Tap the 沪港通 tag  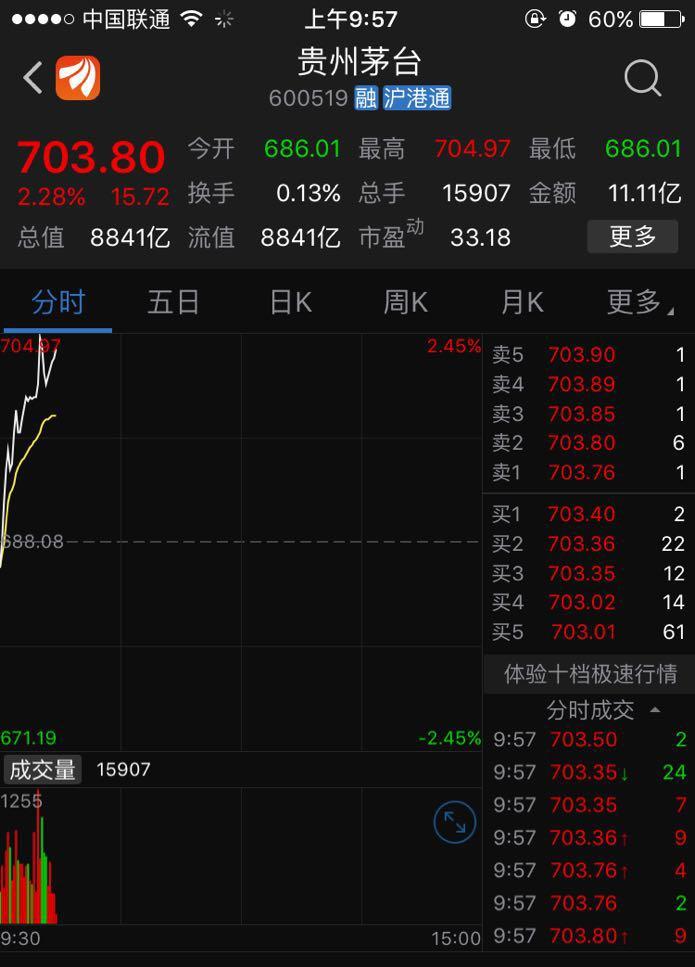tap(417, 98)
